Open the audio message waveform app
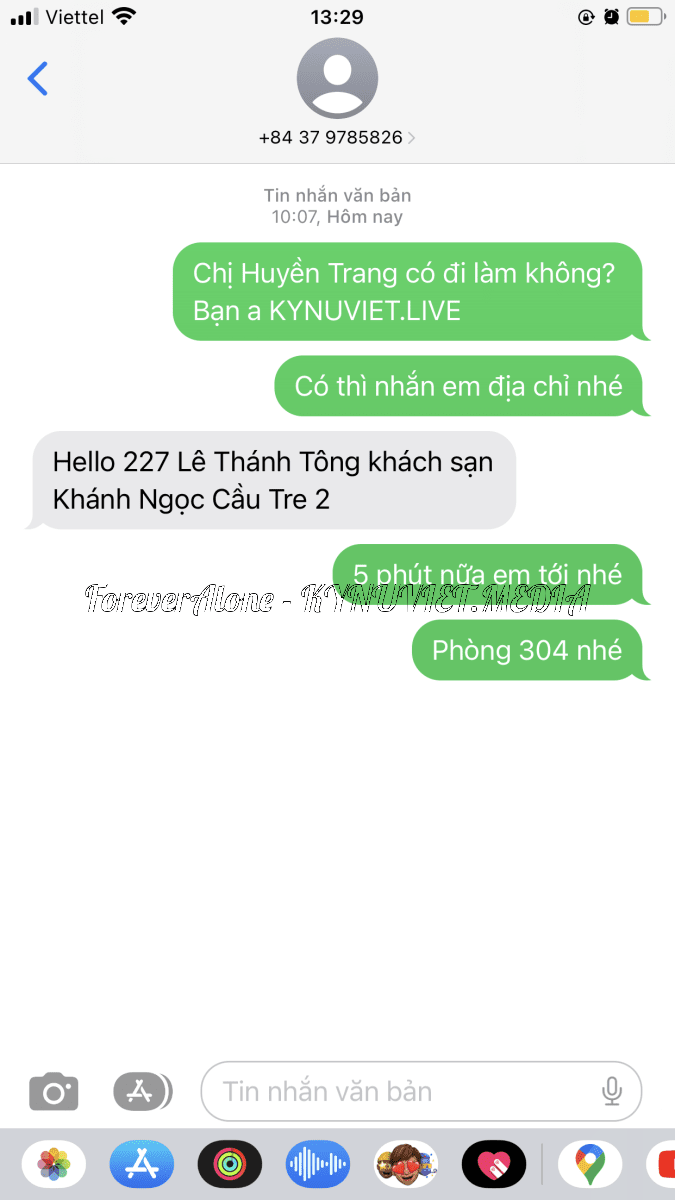Viewport: 675px width, 1200px height. point(318,1164)
